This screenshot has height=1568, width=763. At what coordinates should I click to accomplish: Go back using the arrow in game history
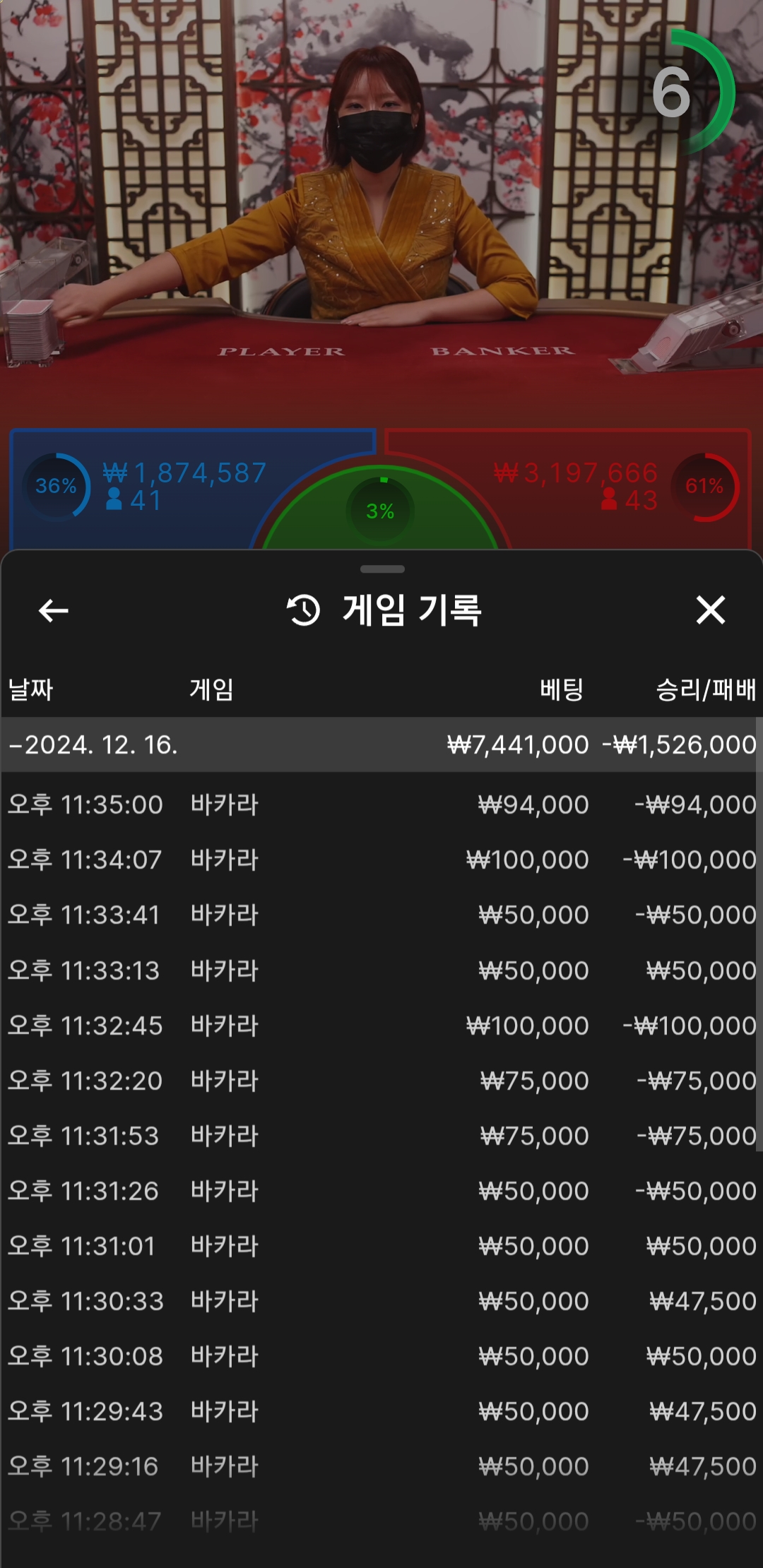point(54,610)
